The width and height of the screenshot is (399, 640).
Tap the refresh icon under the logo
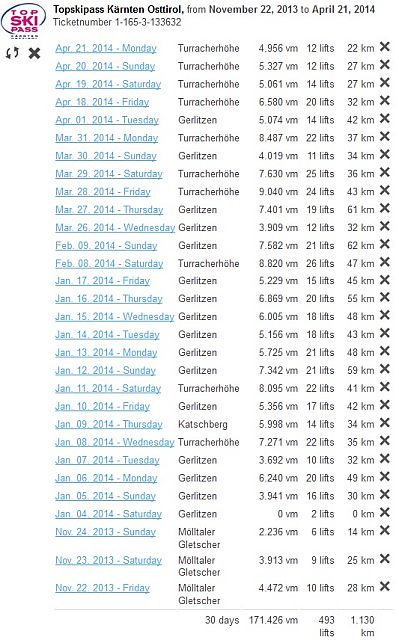pyautogui.click(x=12, y=53)
